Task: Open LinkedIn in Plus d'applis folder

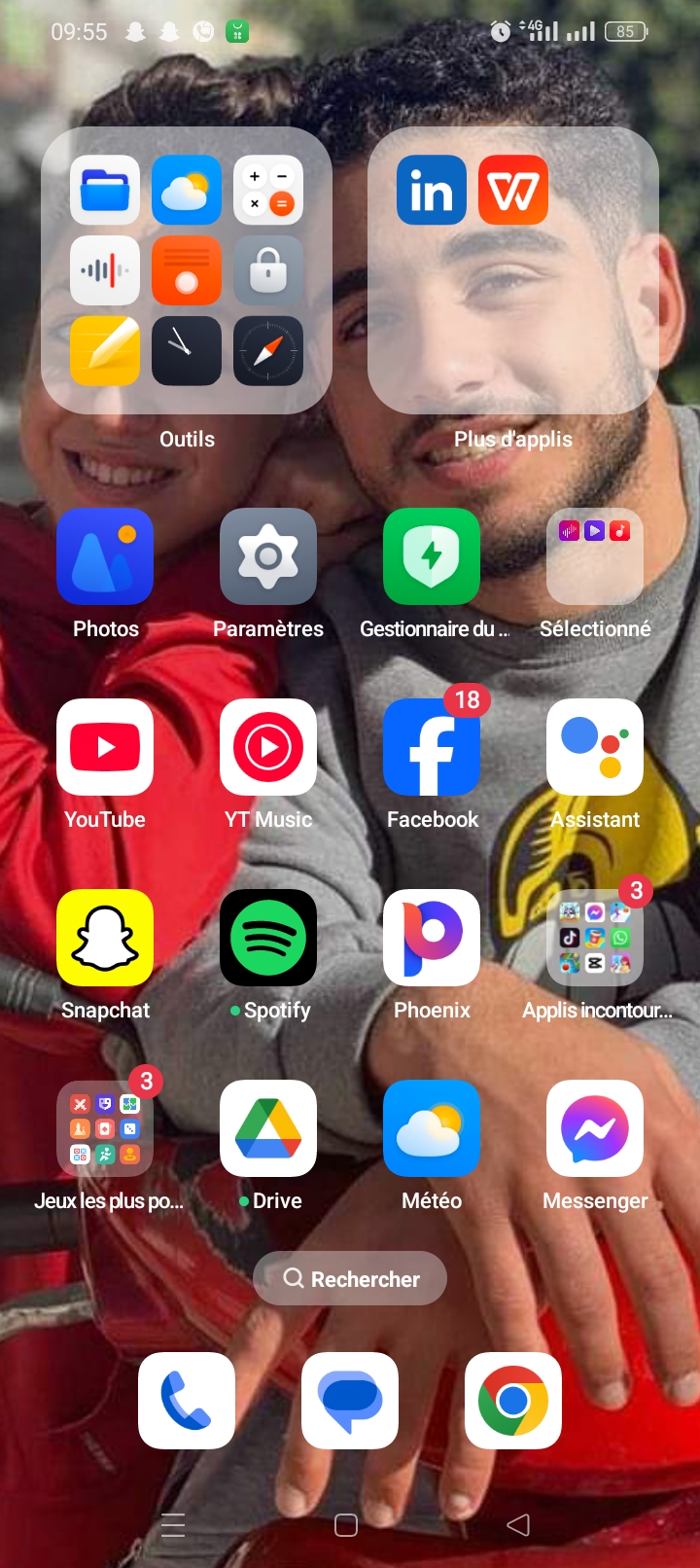Action: (432, 190)
